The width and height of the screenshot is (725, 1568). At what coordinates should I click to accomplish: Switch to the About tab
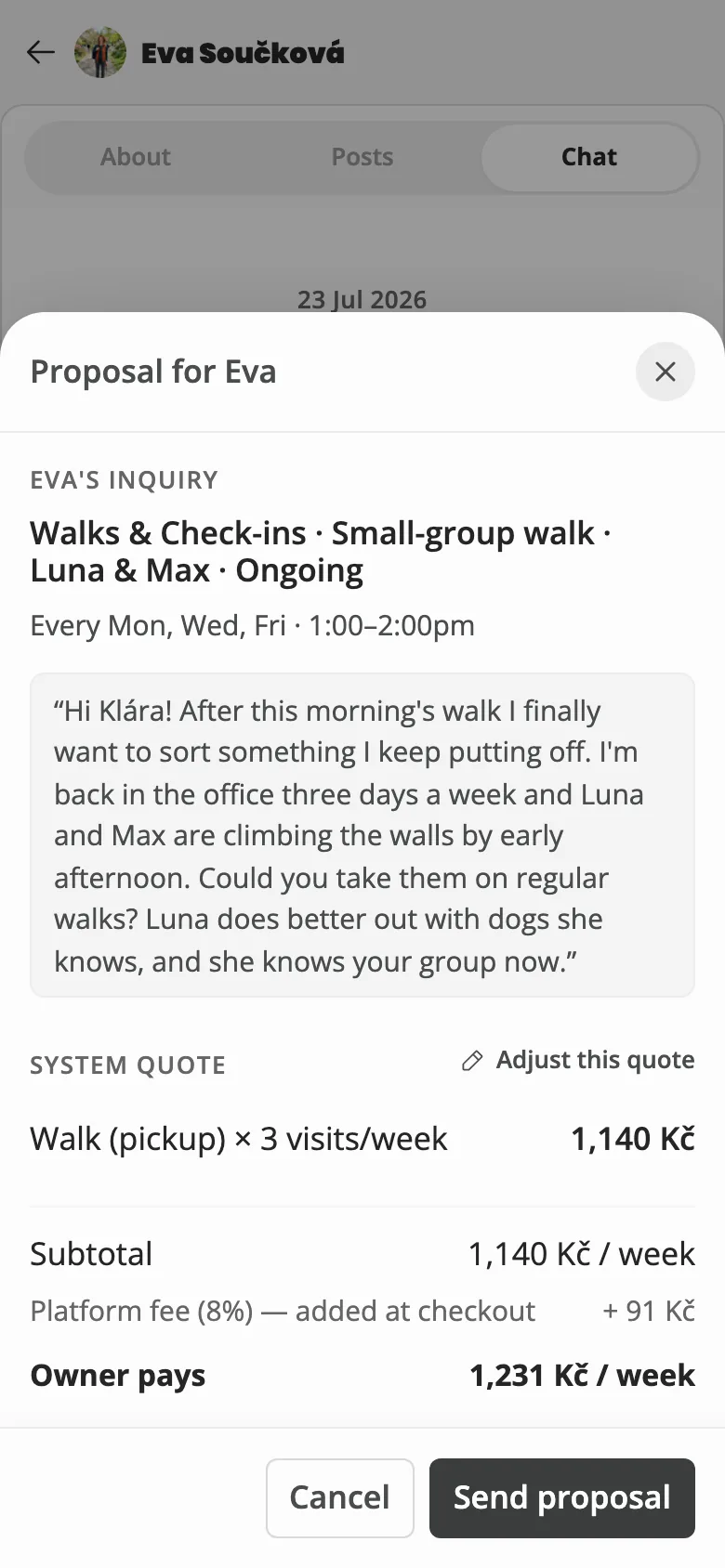(x=136, y=157)
